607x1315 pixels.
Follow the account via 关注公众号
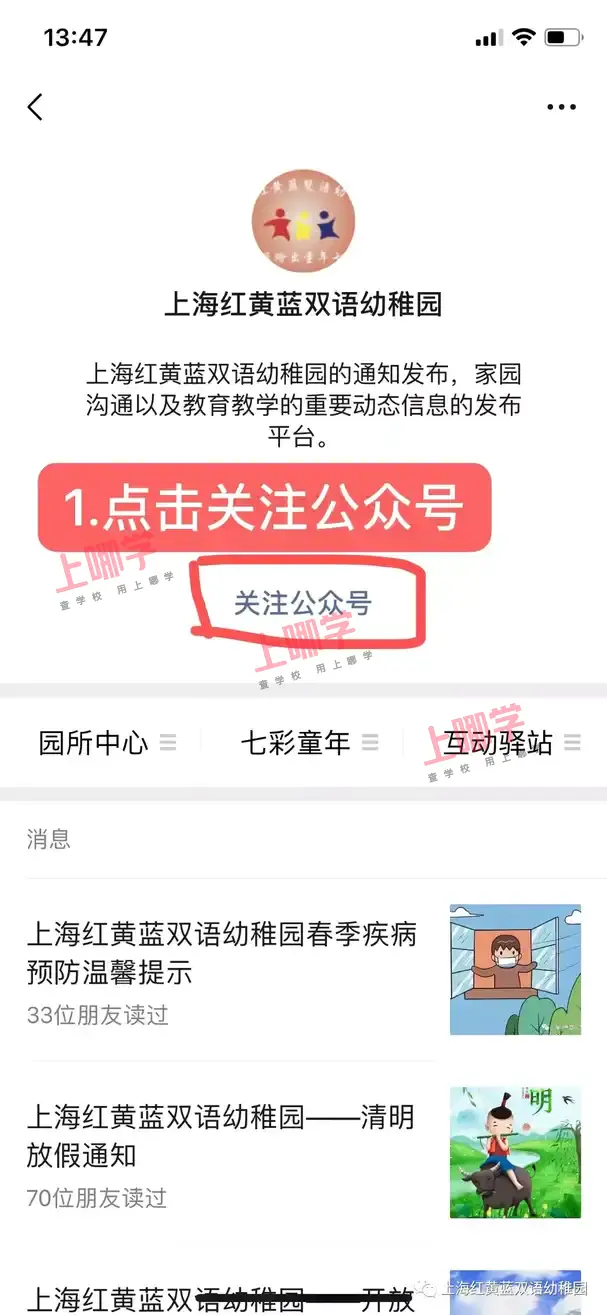coord(302,602)
